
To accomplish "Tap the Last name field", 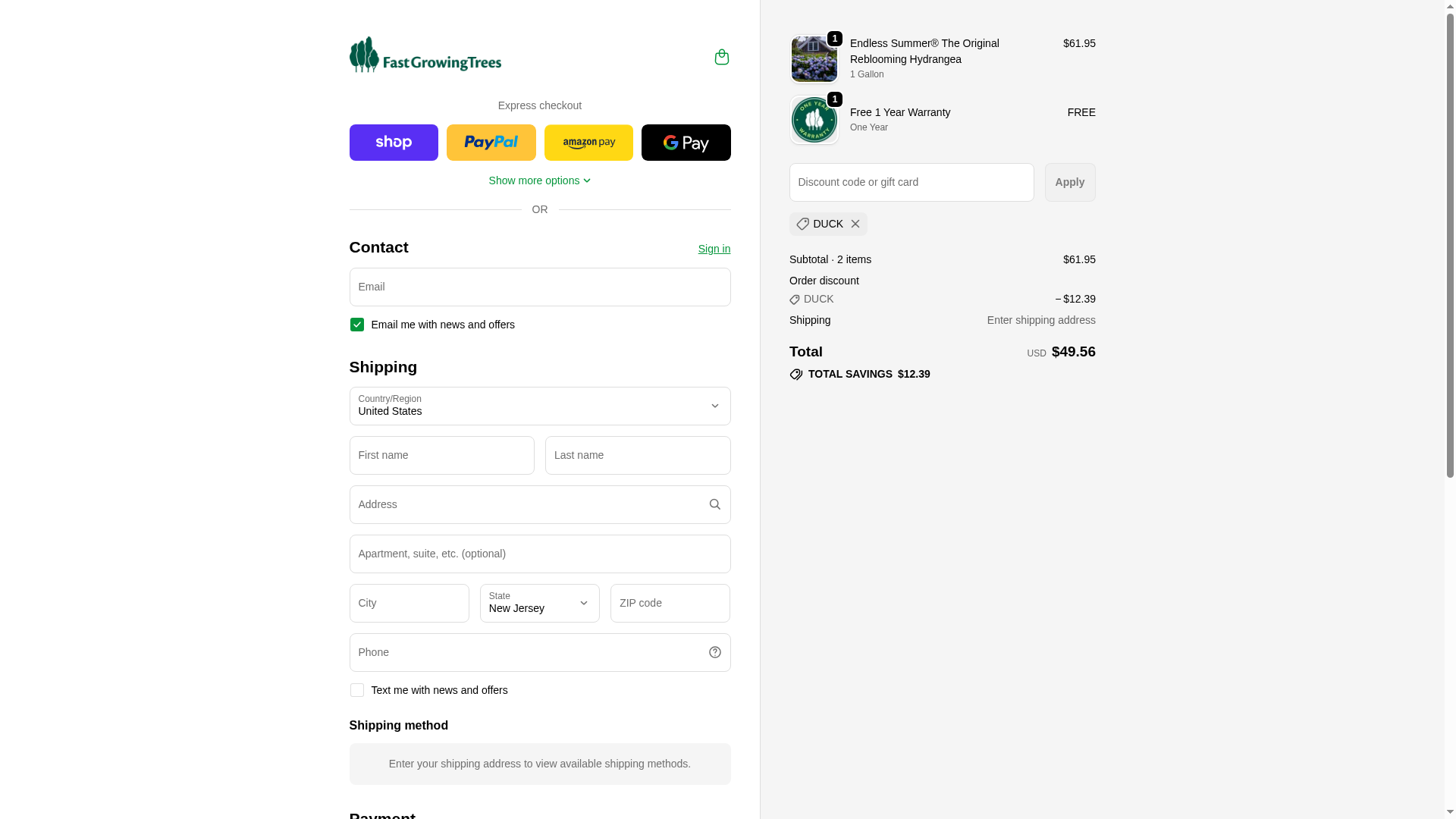I will coord(637,455).
